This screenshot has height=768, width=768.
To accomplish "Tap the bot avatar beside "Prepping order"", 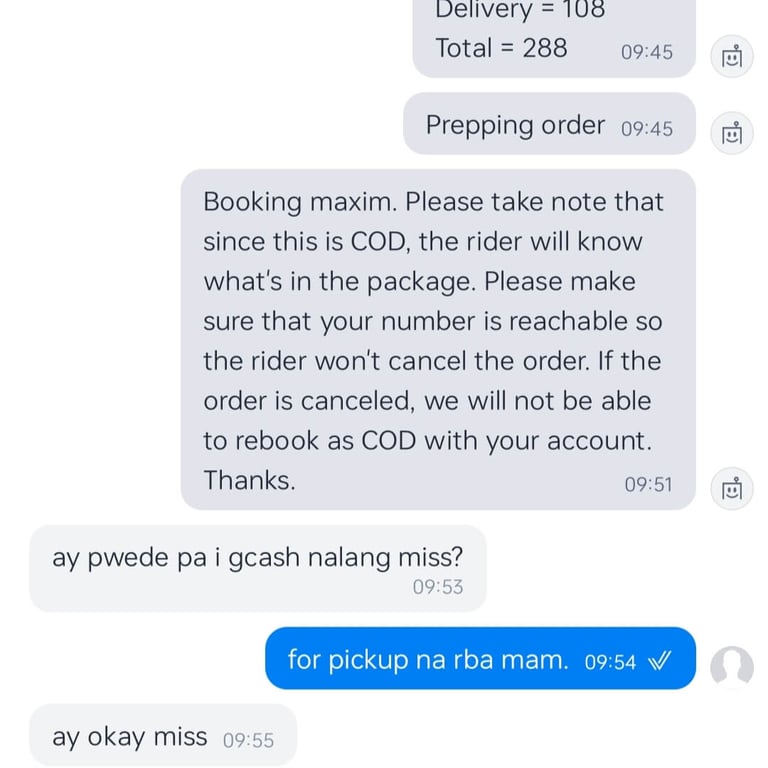I will tap(732, 133).
